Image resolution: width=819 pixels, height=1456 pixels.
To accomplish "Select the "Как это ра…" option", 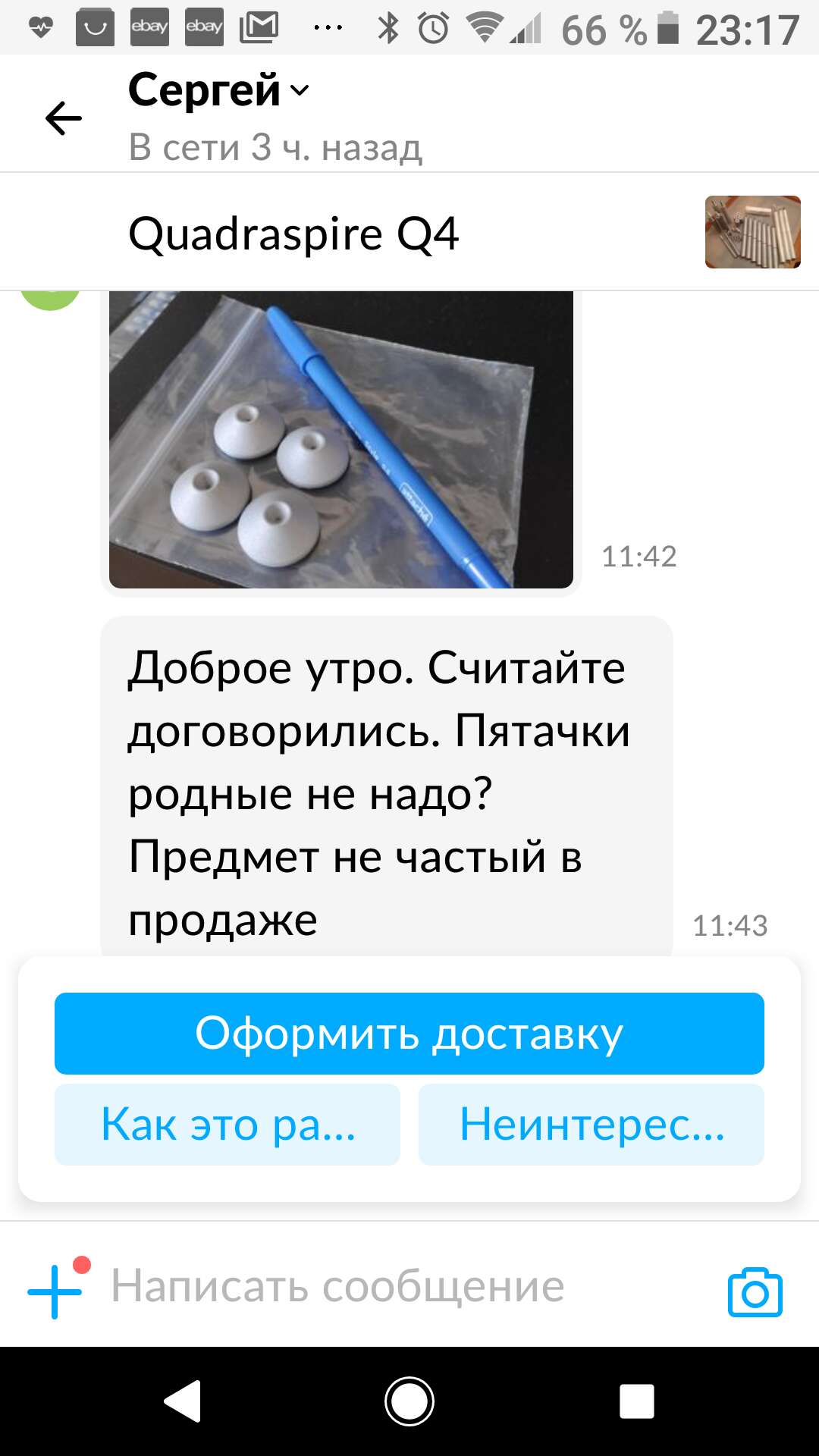I will click(x=227, y=1125).
